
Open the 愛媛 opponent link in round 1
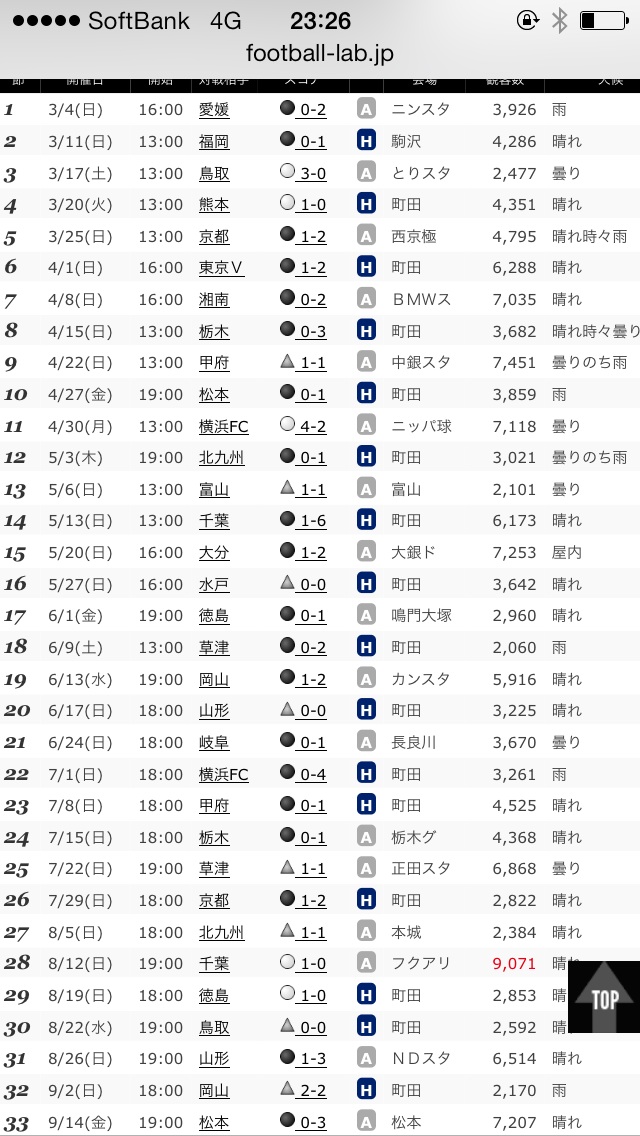point(214,110)
